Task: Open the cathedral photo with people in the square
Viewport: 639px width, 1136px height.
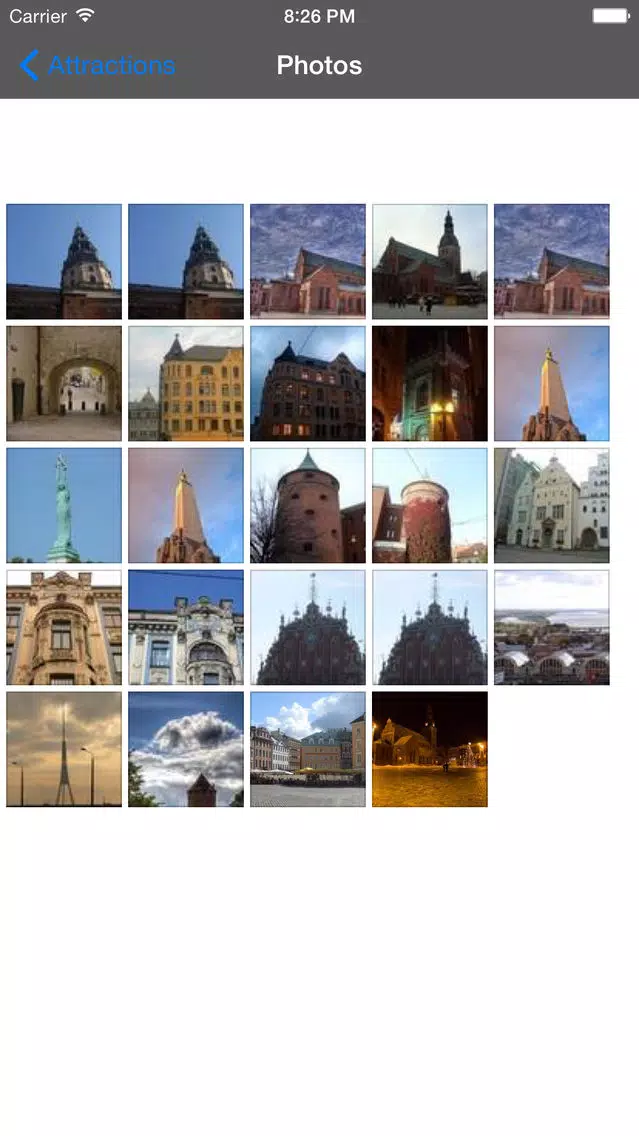Action: [430, 262]
